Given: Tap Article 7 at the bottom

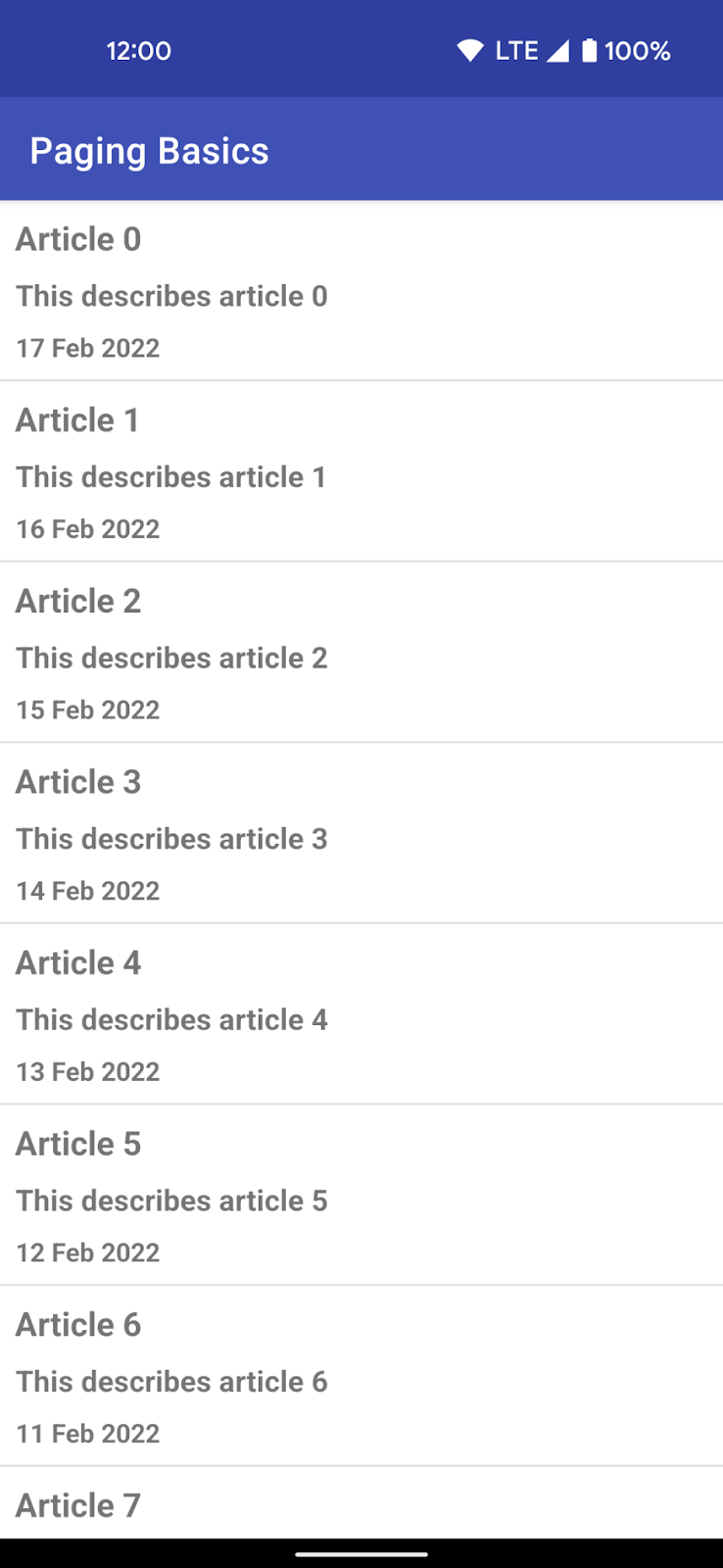Looking at the screenshot, I should pyautogui.click(x=77, y=1505).
